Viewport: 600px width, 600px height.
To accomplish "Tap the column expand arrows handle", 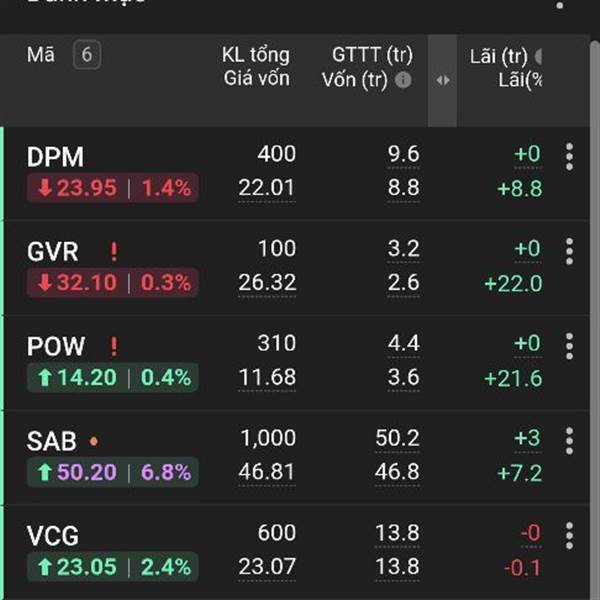I will coord(443,81).
